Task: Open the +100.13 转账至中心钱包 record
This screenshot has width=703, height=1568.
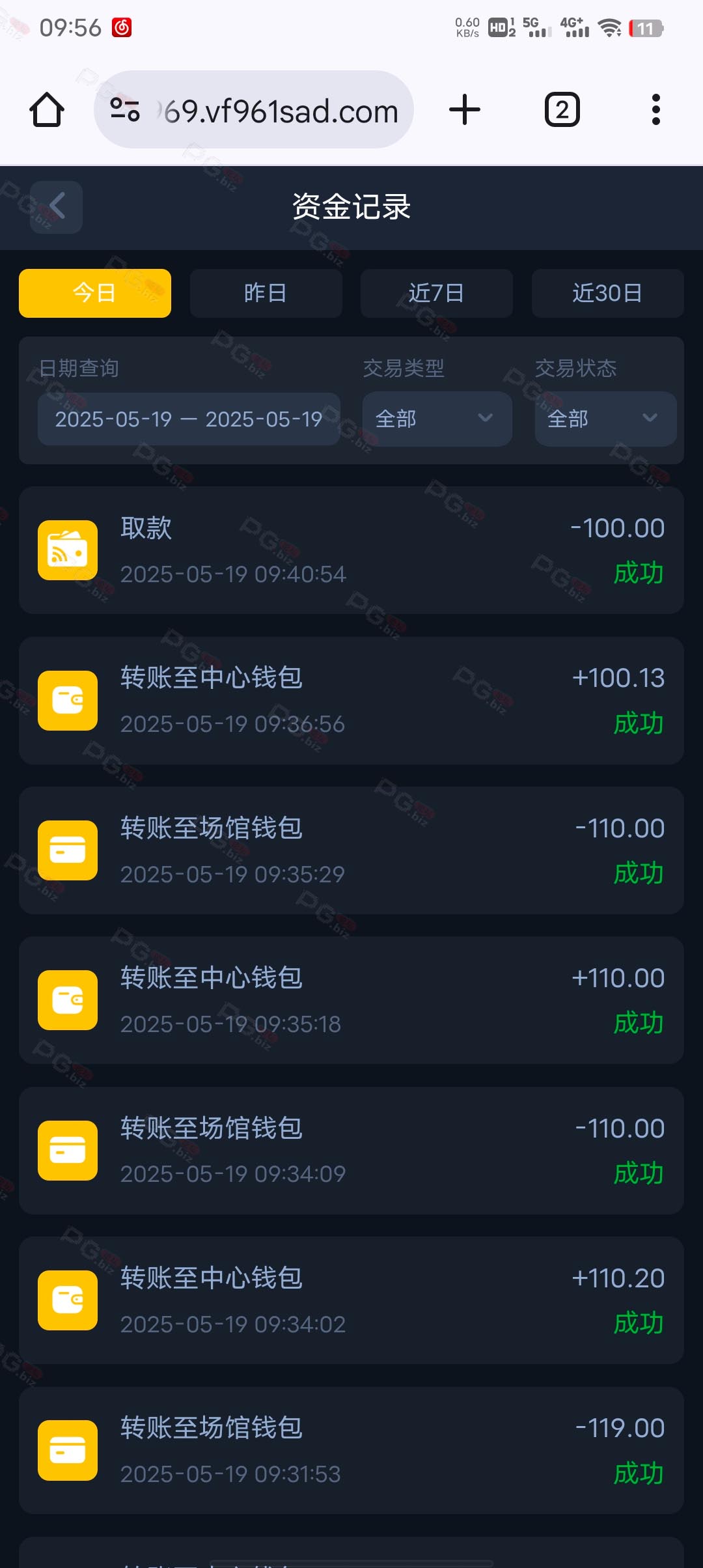Action: (x=351, y=700)
